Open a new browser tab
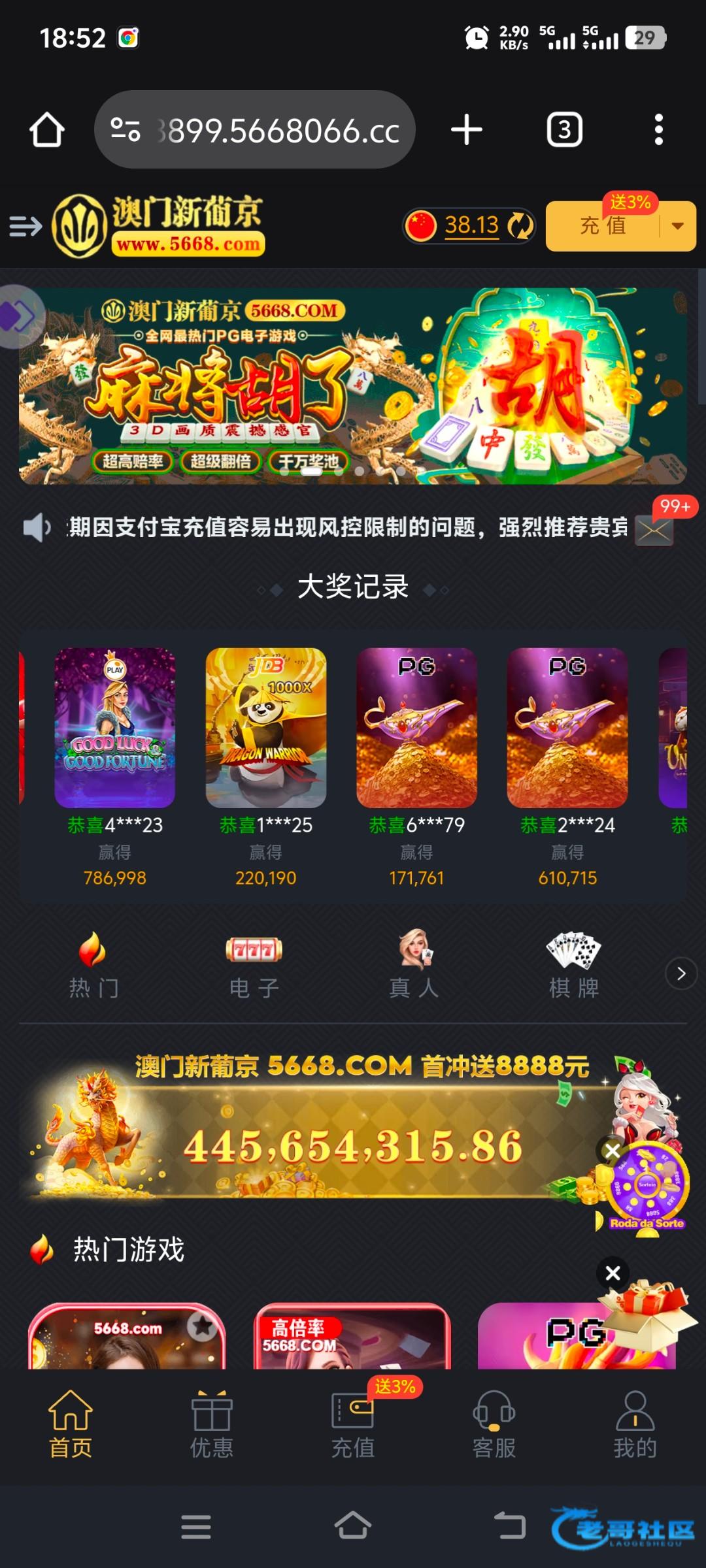The height and width of the screenshot is (1568, 706). point(467,129)
